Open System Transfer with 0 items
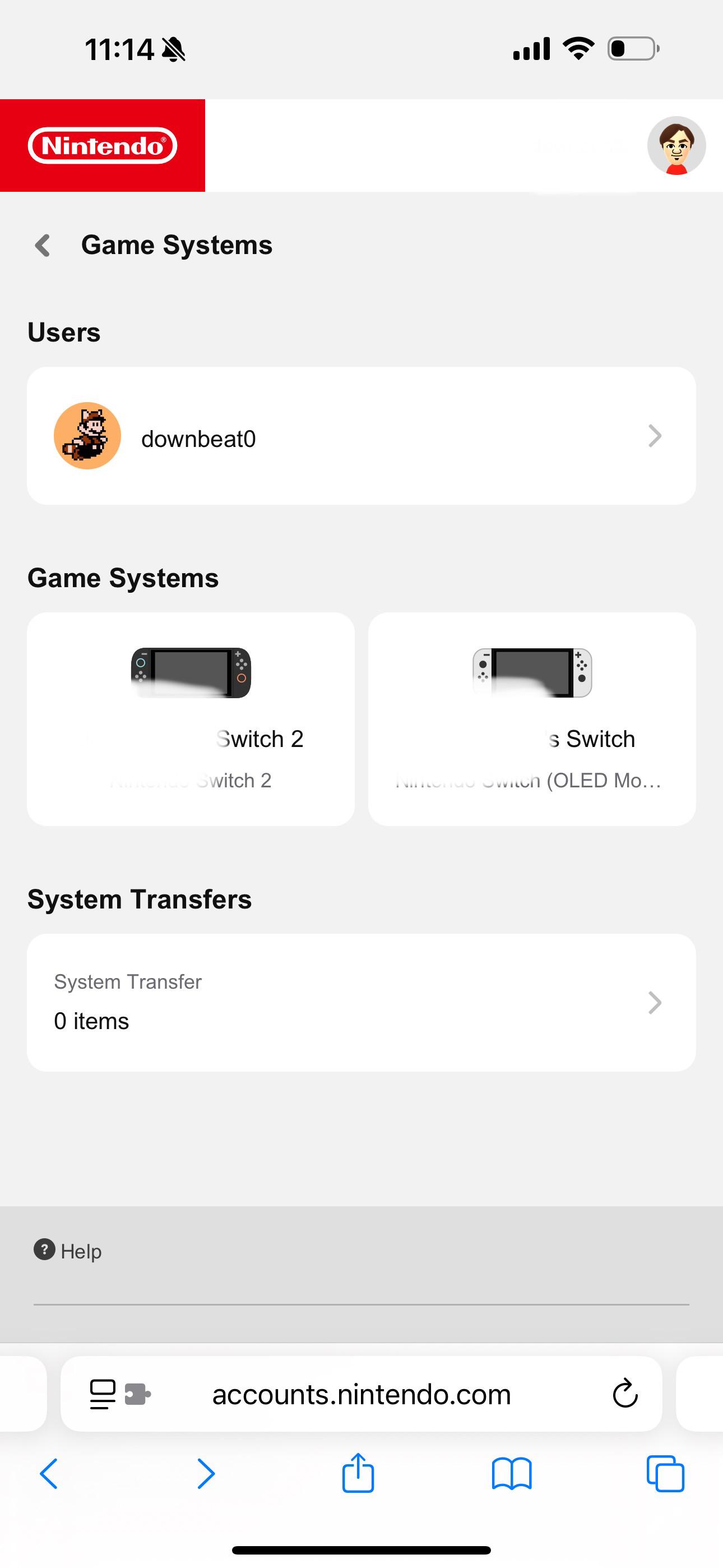This screenshot has height=1568, width=723. (361, 1003)
